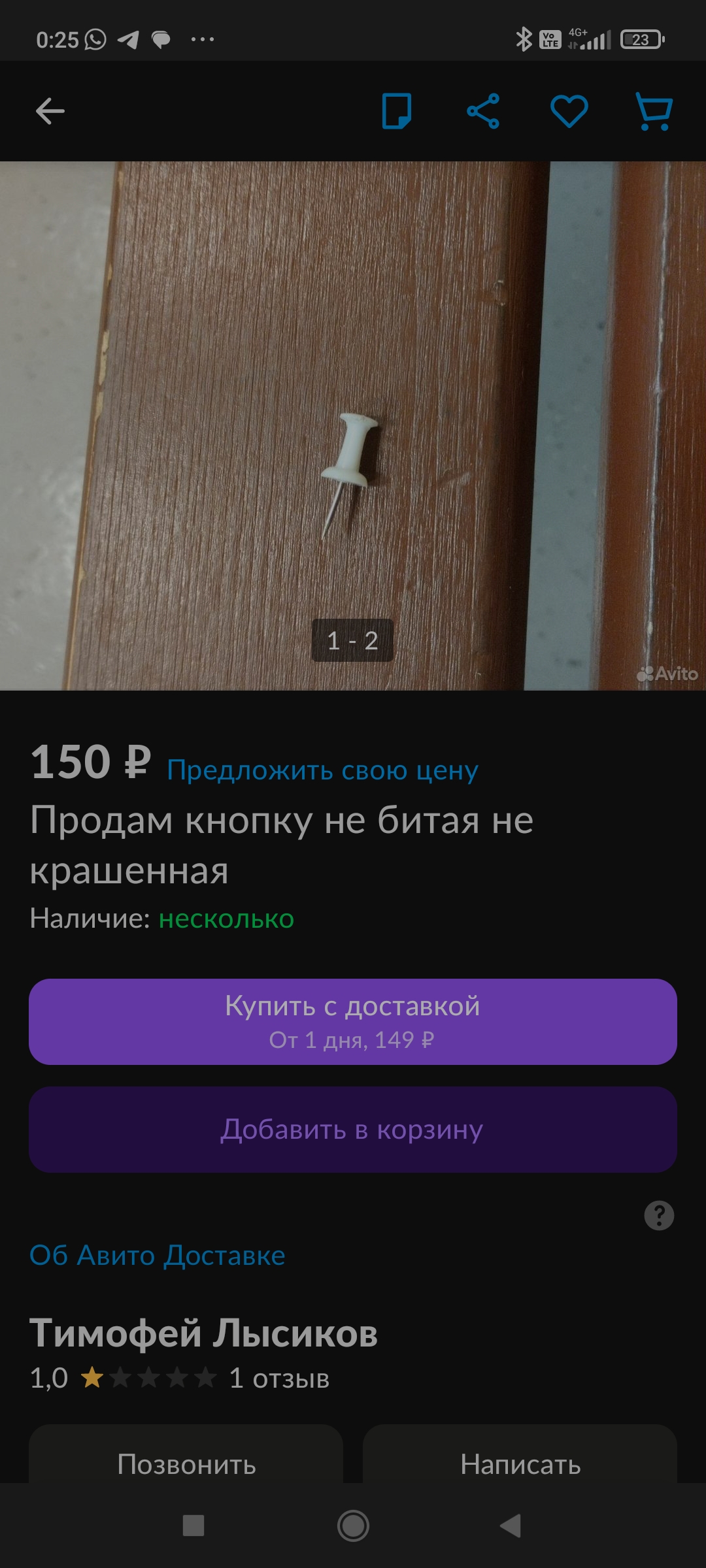The height and width of the screenshot is (1568, 706).
Task: Open the shopping cart icon
Action: (x=654, y=111)
